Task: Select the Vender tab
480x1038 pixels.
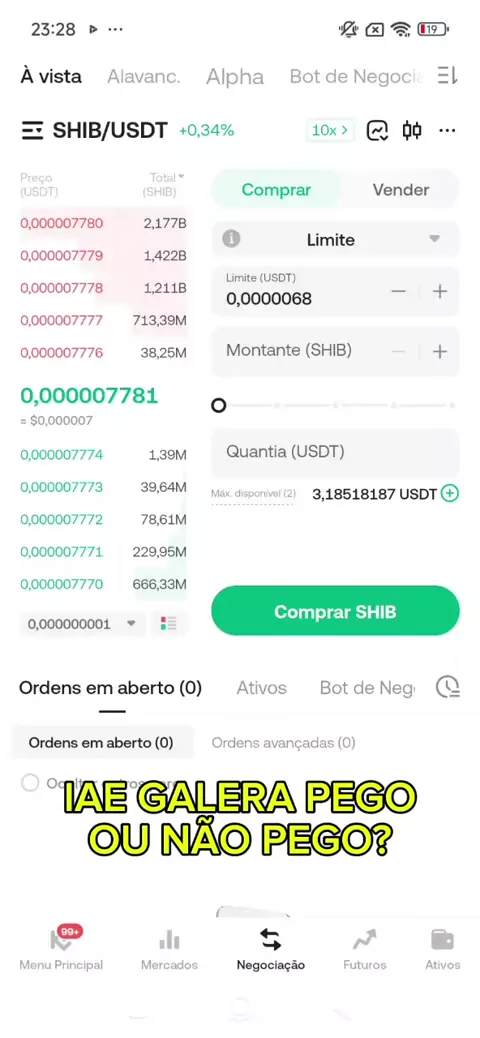Action: [401, 190]
